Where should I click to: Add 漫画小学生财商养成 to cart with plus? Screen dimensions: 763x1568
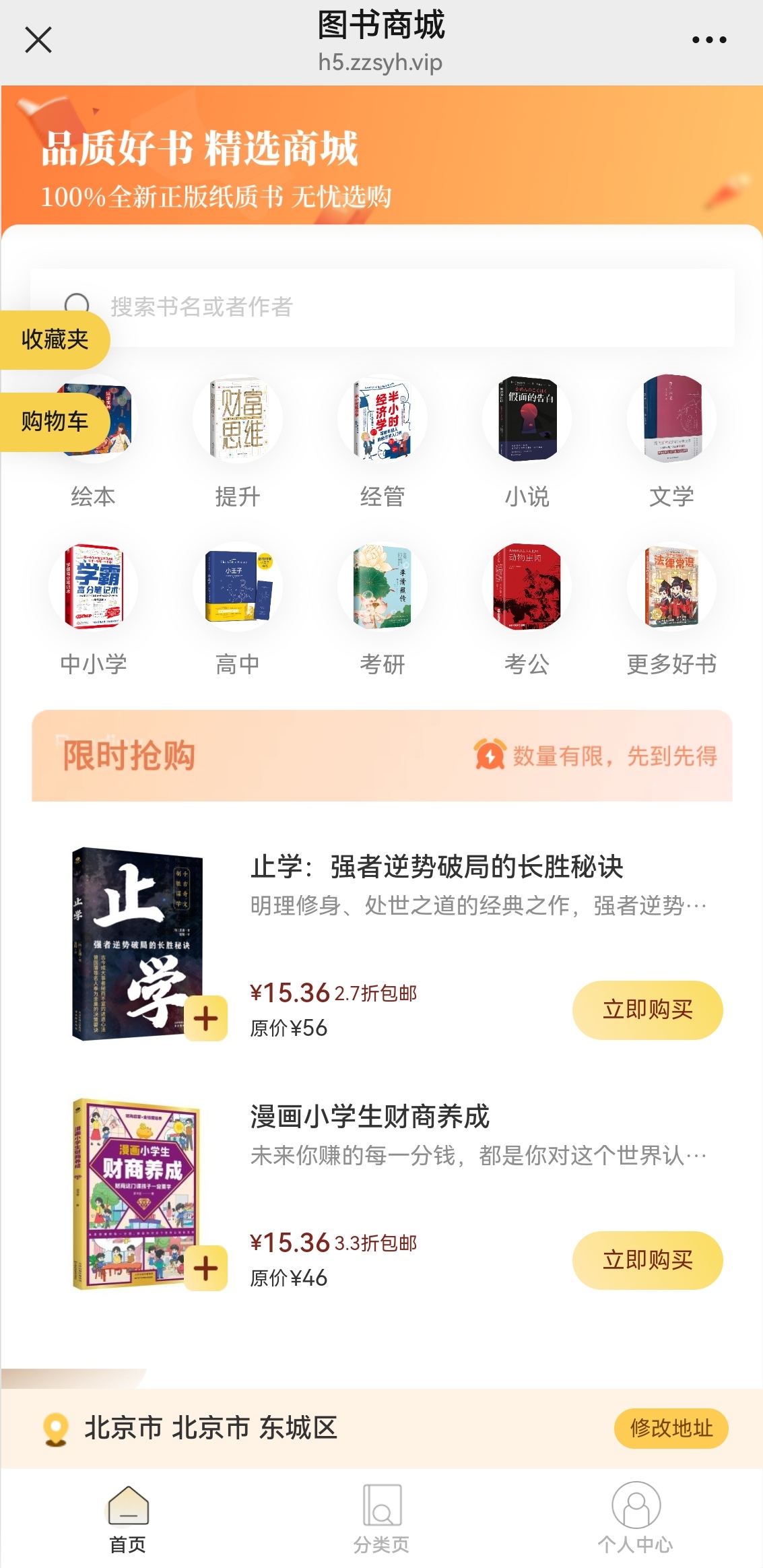pyautogui.click(x=206, y=1268)
